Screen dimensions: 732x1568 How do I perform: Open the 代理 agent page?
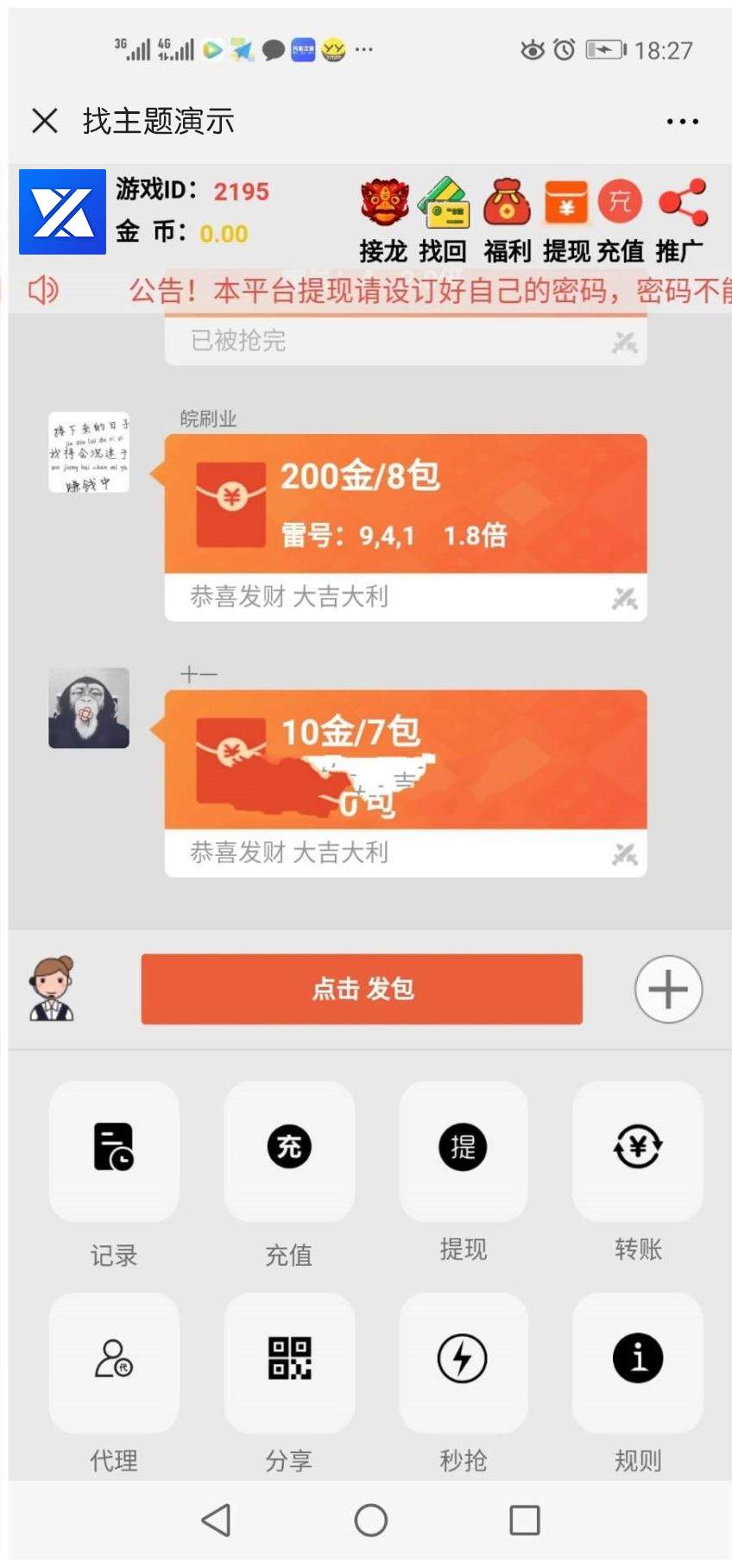click(x=114, y=1362)
